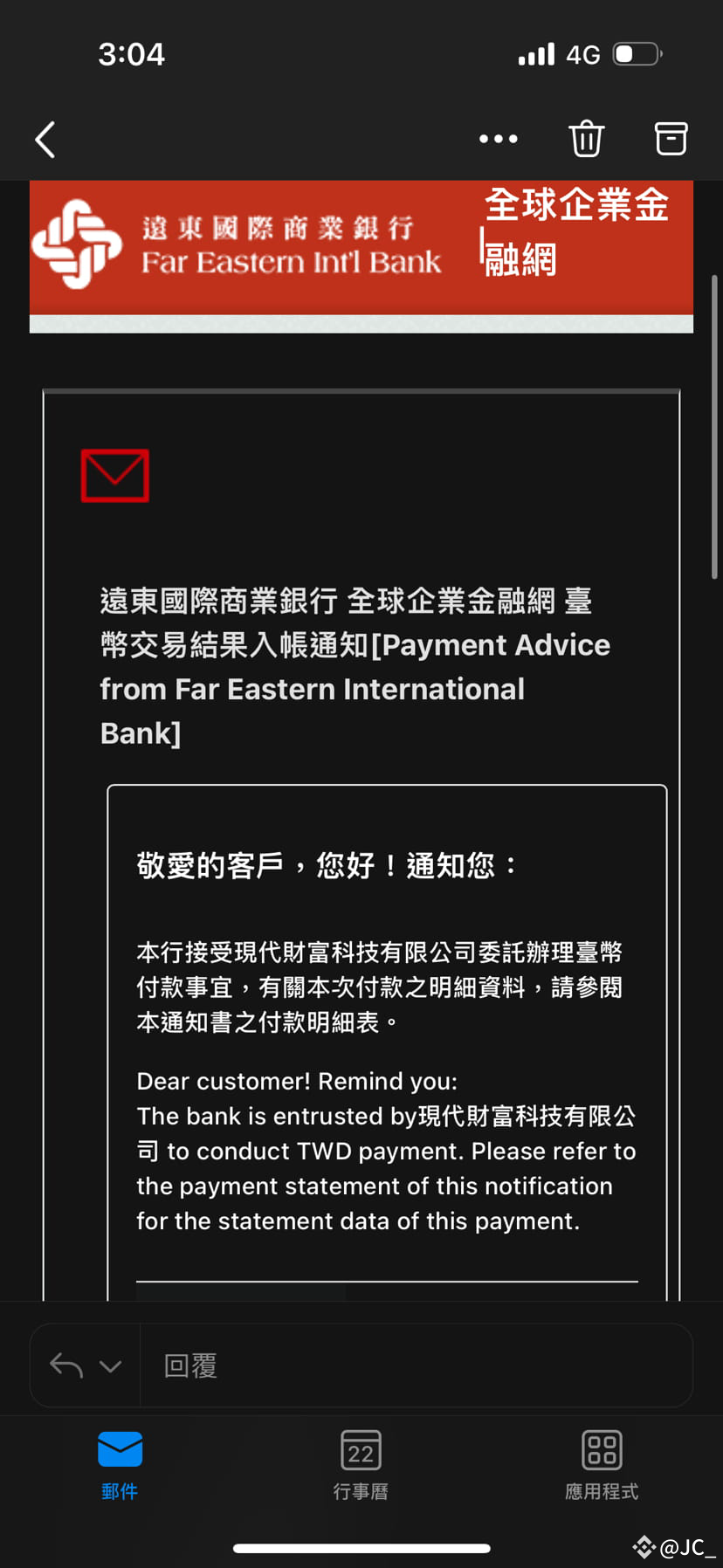Screen dimensions: 723x1568
Task: Tap the clock showing 3:04
Action: tap(133, 53)
